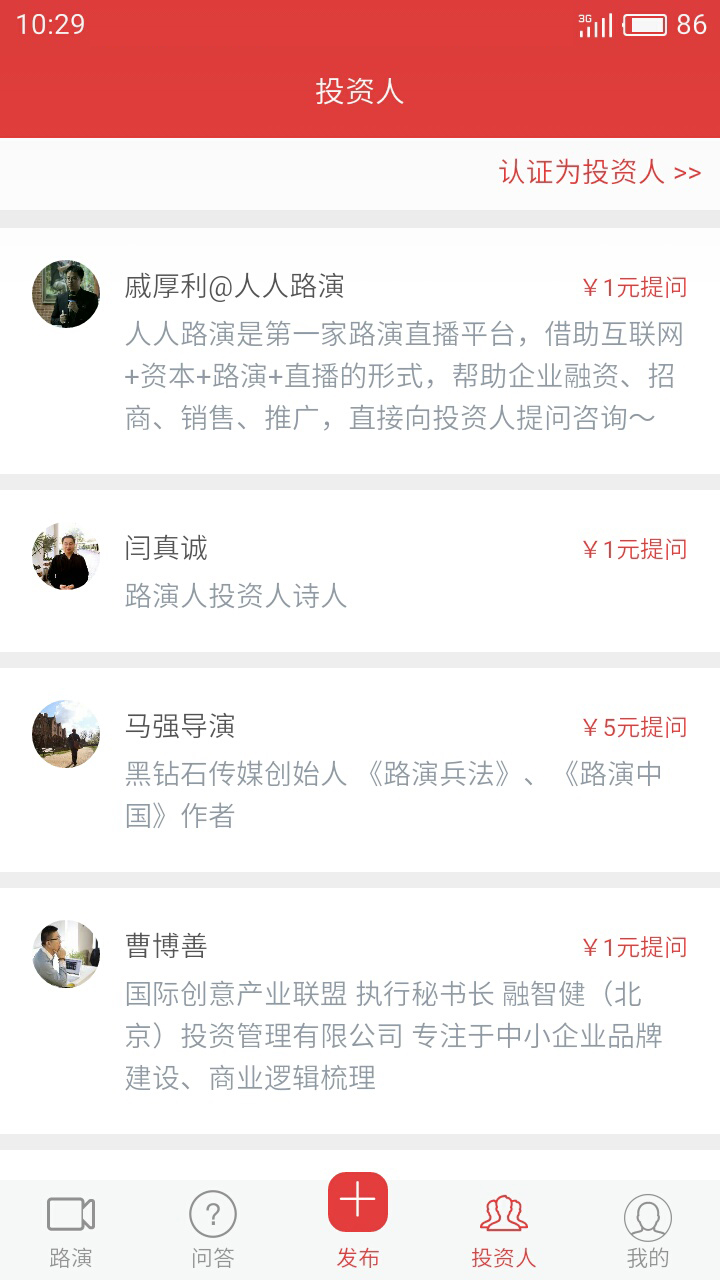Ask 马强导演 a ¥5 question
This screenshot has width=720, height=1280.
[634, 727]
